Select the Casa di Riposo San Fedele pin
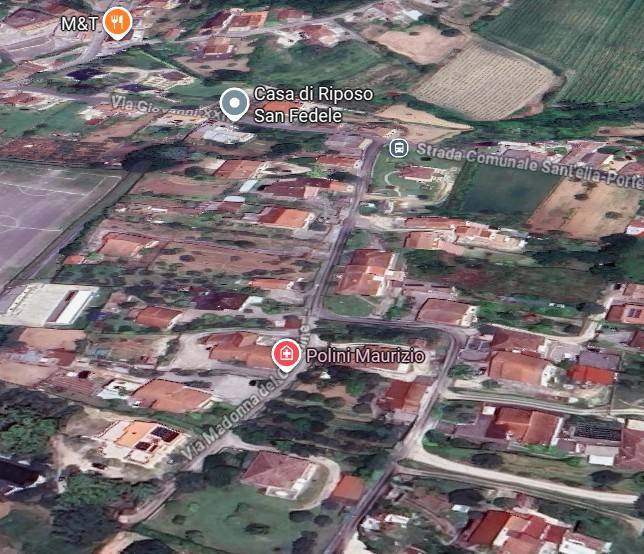 (234, 103)
